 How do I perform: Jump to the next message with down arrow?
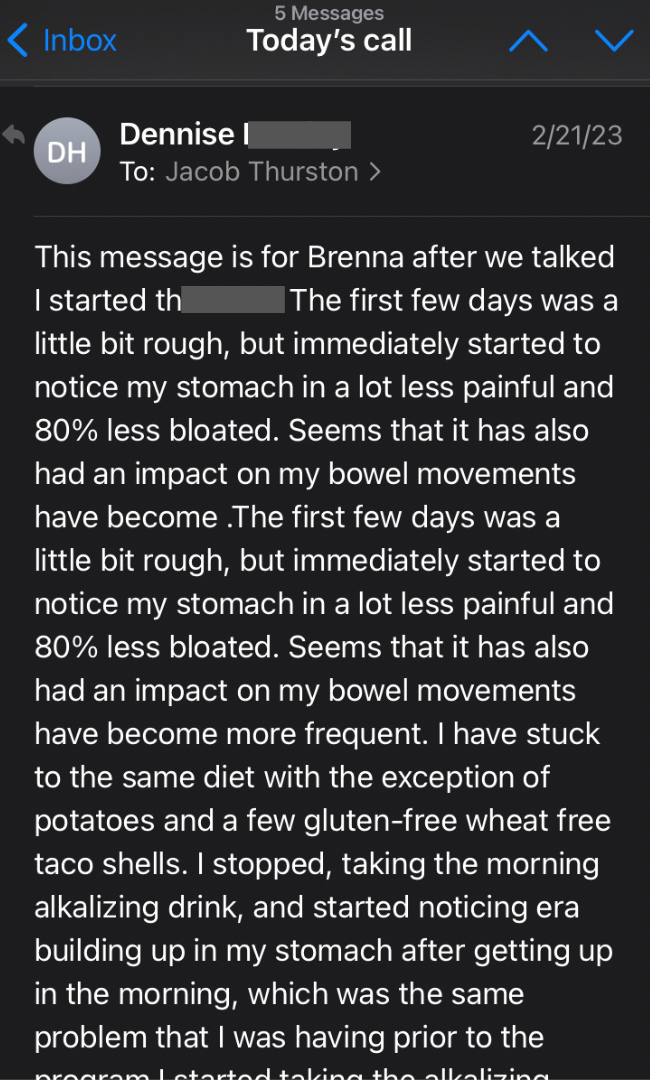click(x=614, y=41)
